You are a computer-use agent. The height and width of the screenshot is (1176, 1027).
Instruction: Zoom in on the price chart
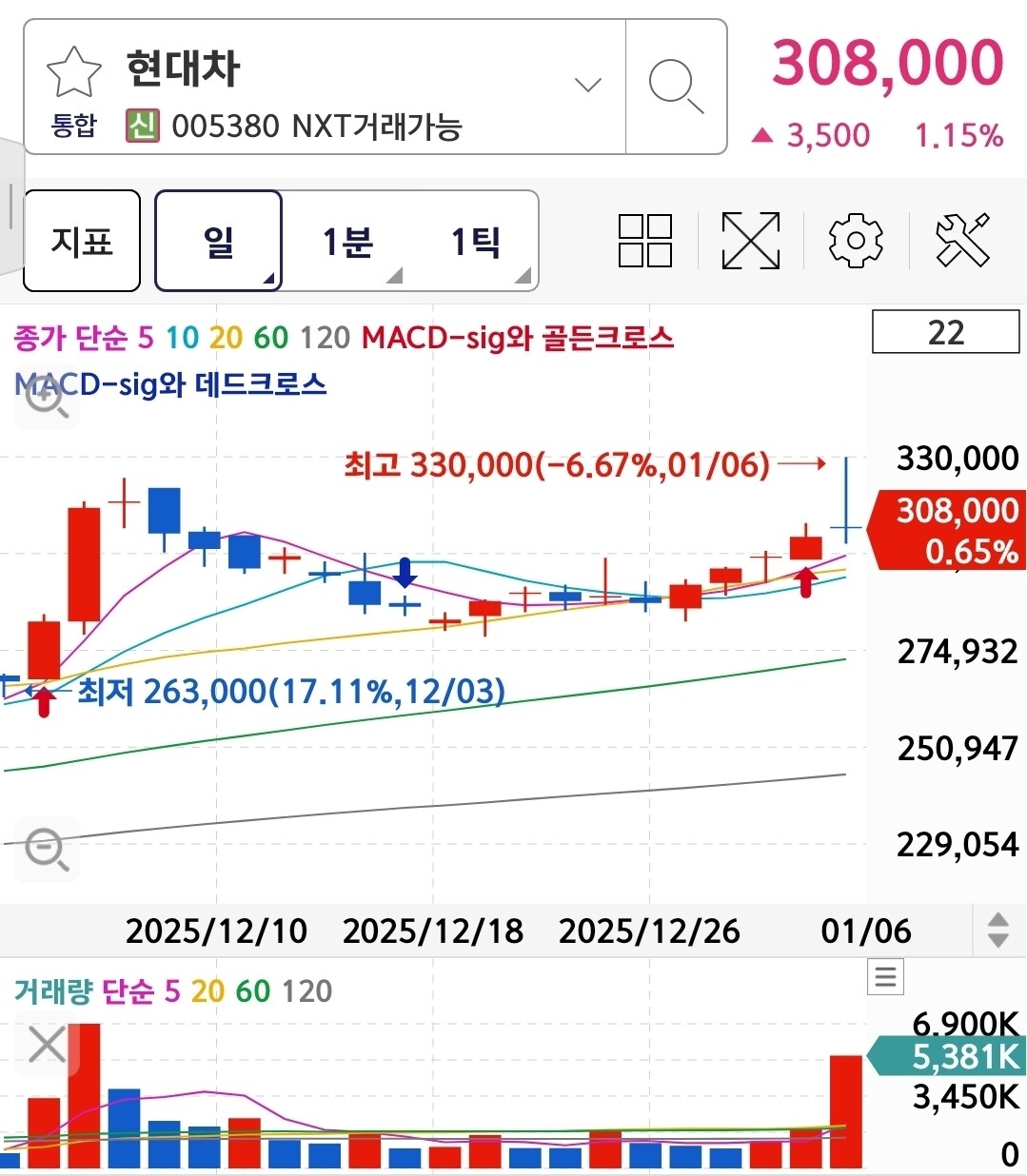(46, 398)
